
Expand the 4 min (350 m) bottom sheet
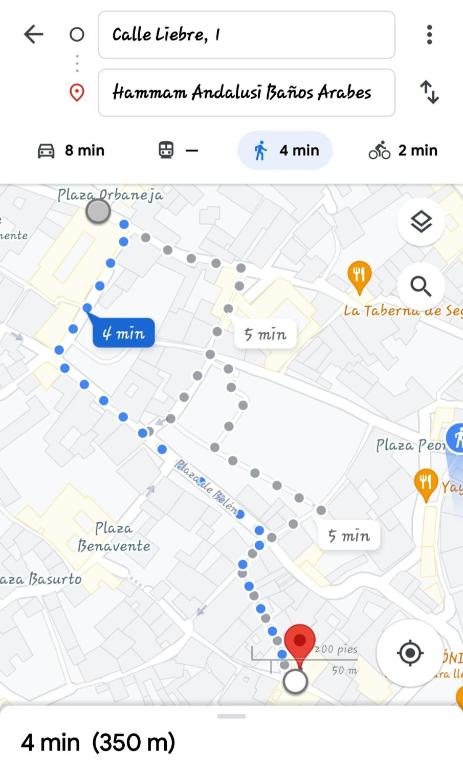pyautogui.click(x=231, y=737)
